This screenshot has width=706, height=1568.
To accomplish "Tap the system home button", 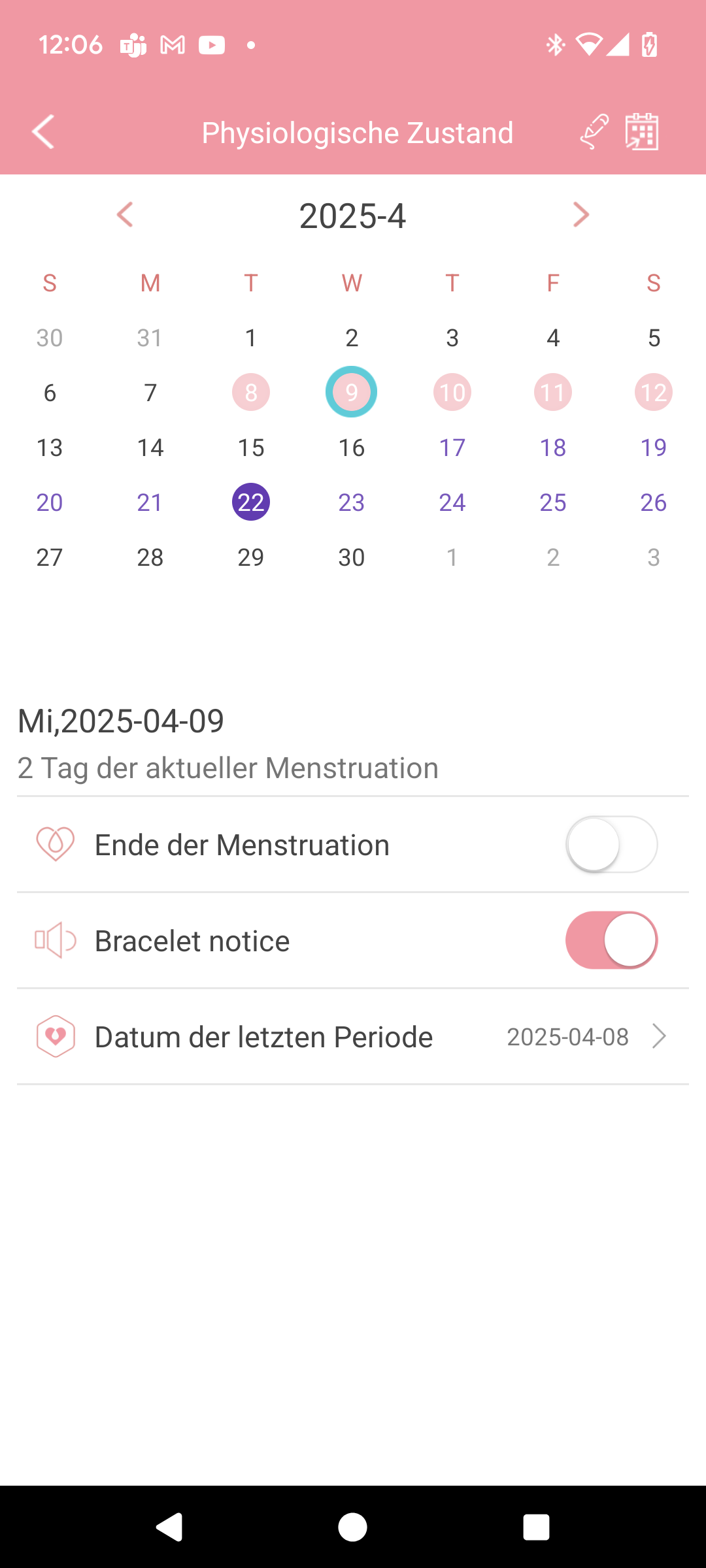I will 353,1527.
